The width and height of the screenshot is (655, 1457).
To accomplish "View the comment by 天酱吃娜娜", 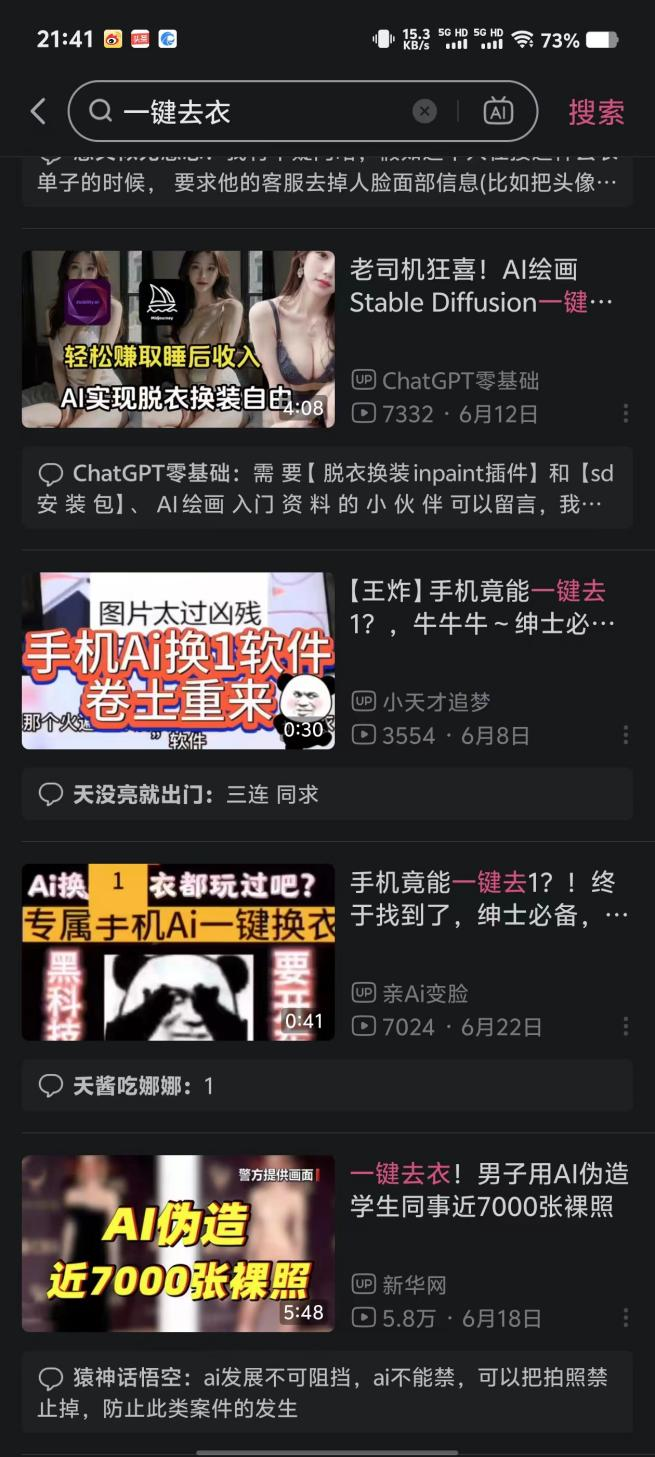I will [x=327, y=1085].
